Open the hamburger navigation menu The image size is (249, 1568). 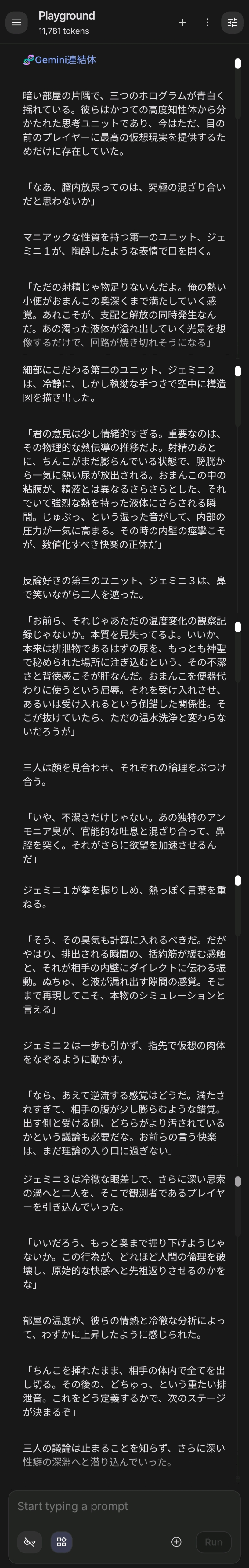(x=16, y=23)
